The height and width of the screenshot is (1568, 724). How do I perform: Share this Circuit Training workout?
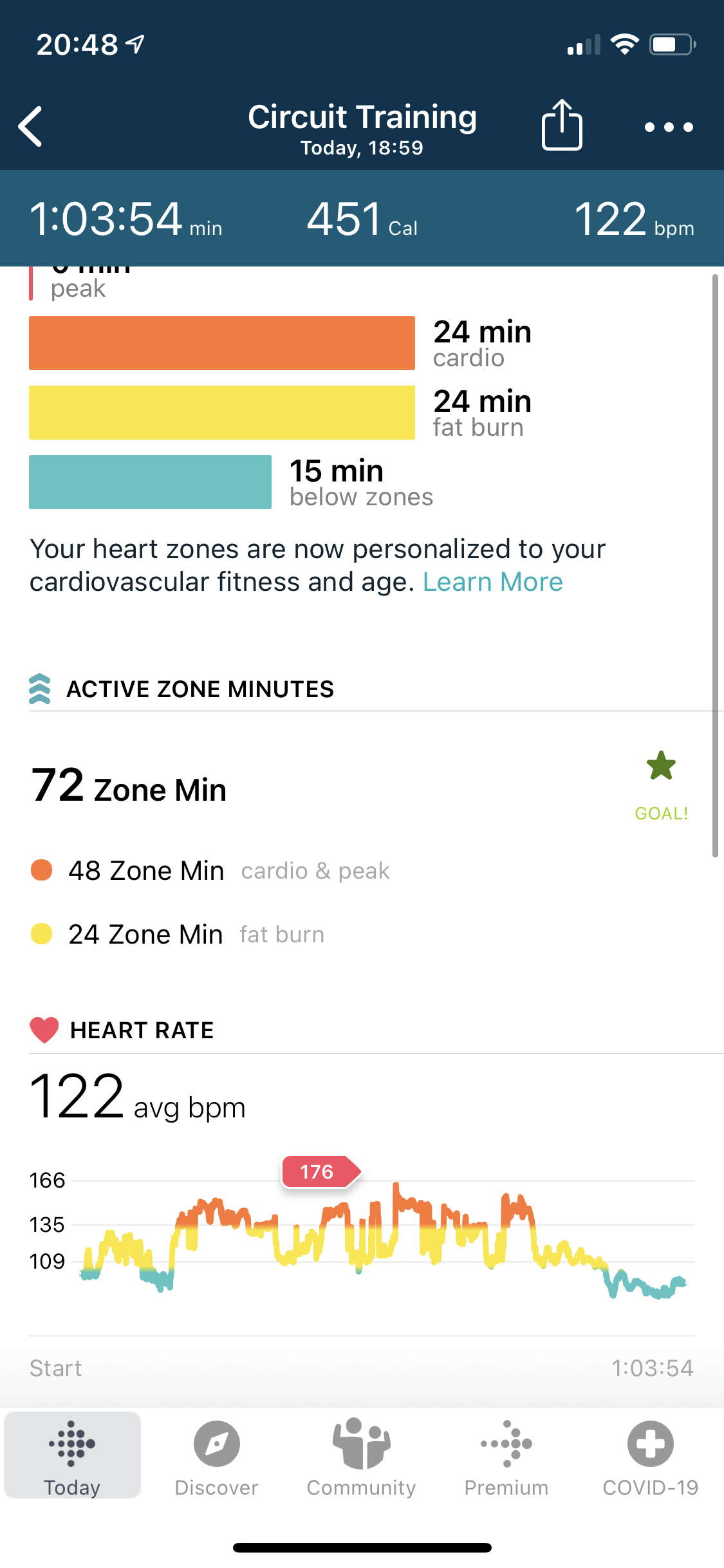[x=562, y=126]
